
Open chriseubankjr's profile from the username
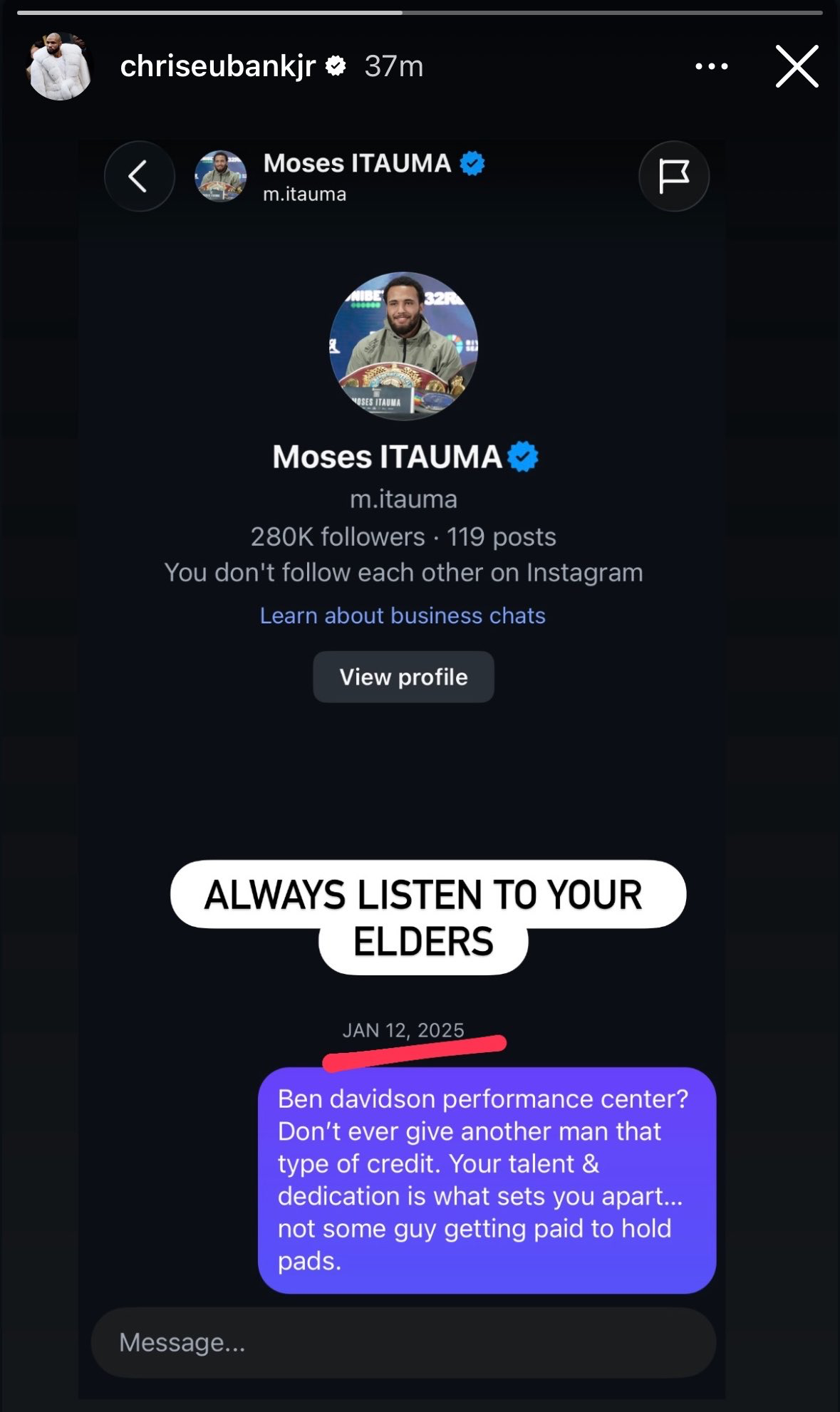(217, 66)
